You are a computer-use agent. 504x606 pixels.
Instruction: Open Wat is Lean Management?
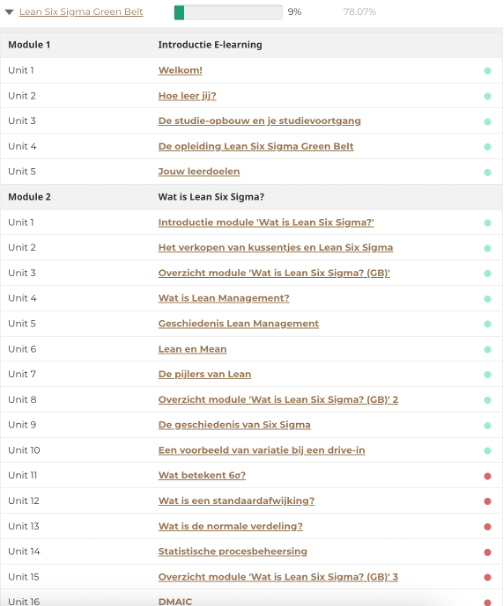point(224,298)
